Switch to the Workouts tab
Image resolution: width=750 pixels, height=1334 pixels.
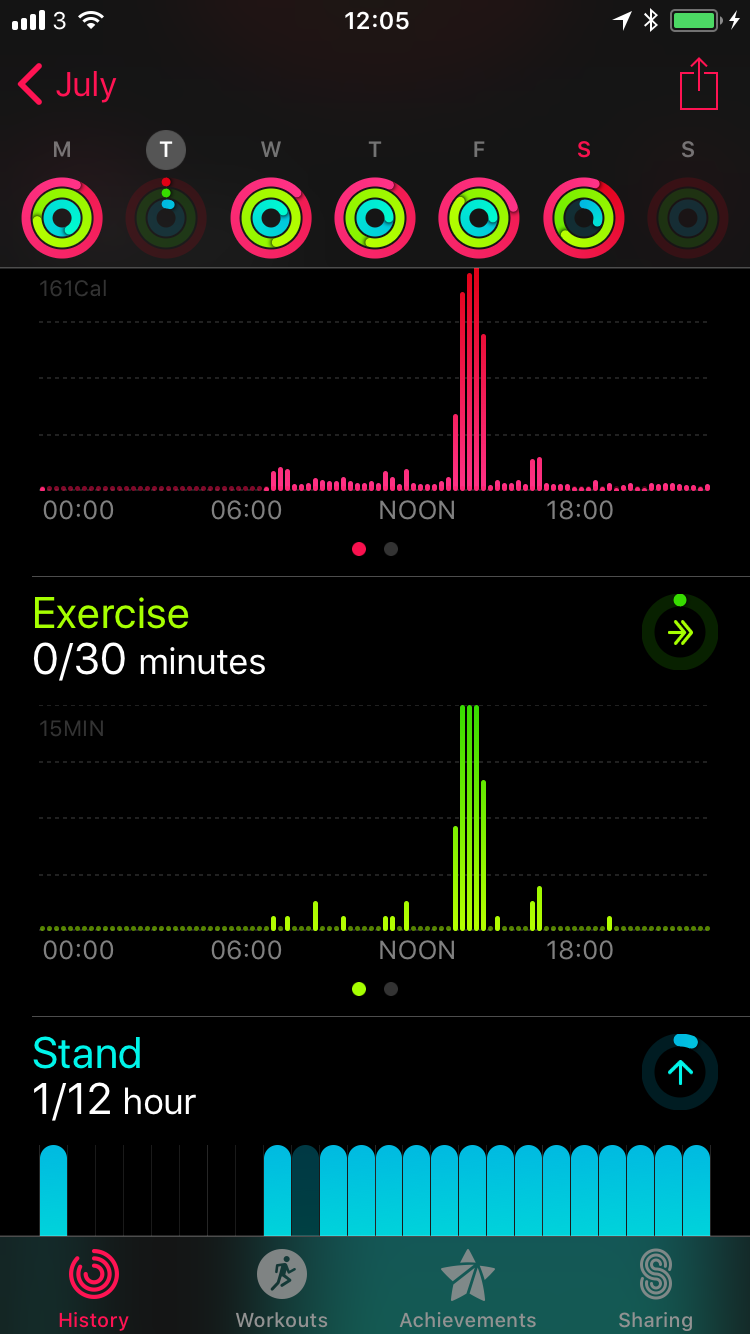coord(281,1288)
